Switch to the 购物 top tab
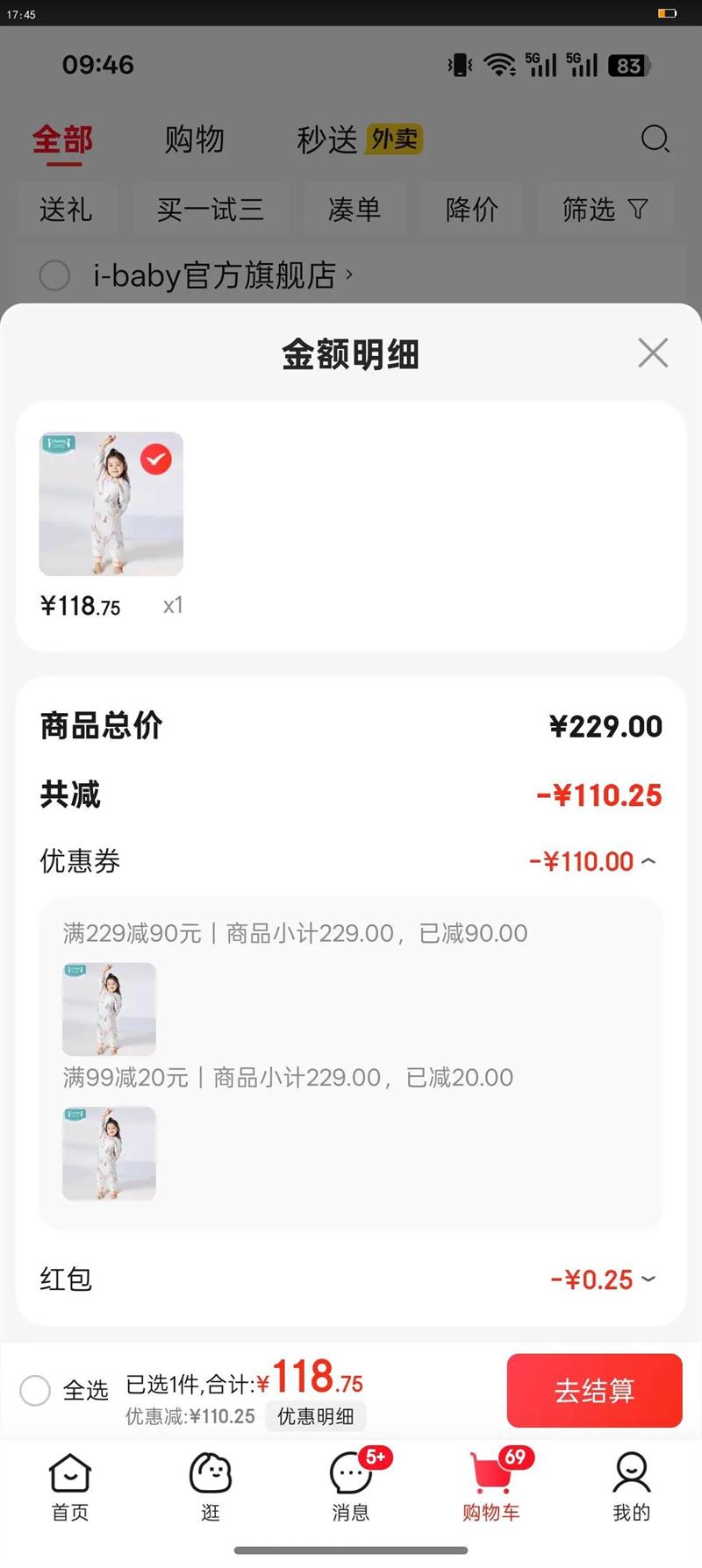The image size is (702, 1568). click(x=195, y=139)
